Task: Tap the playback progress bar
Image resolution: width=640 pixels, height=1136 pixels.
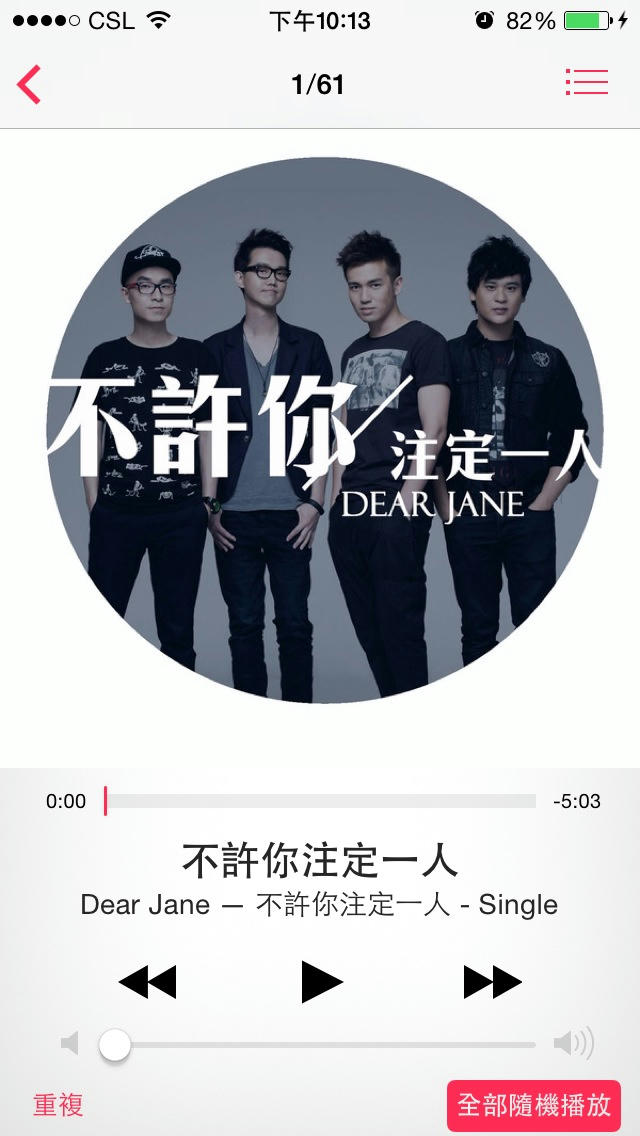Action: (320, 801)
